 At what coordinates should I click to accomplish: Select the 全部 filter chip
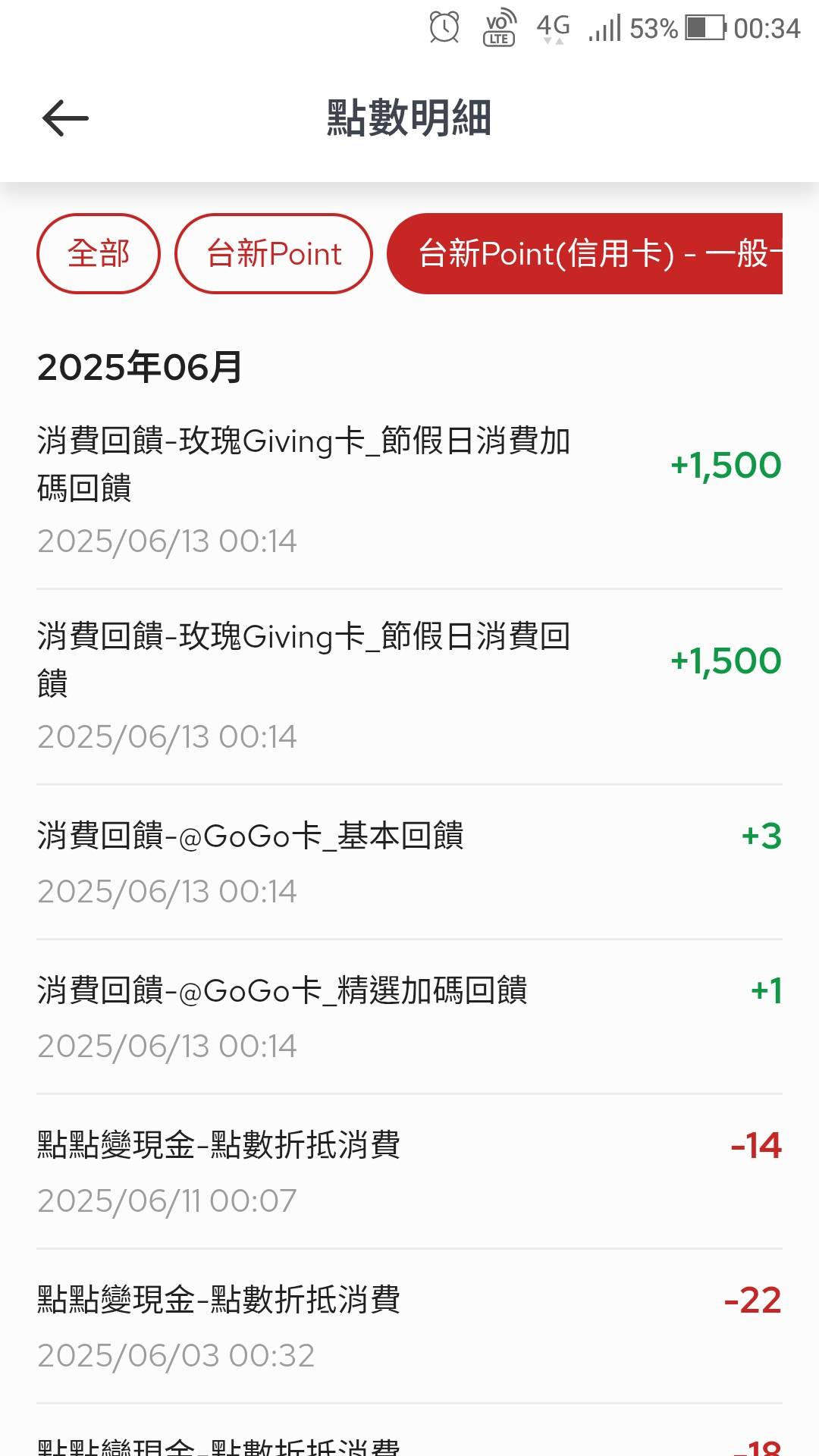(99, 253)
